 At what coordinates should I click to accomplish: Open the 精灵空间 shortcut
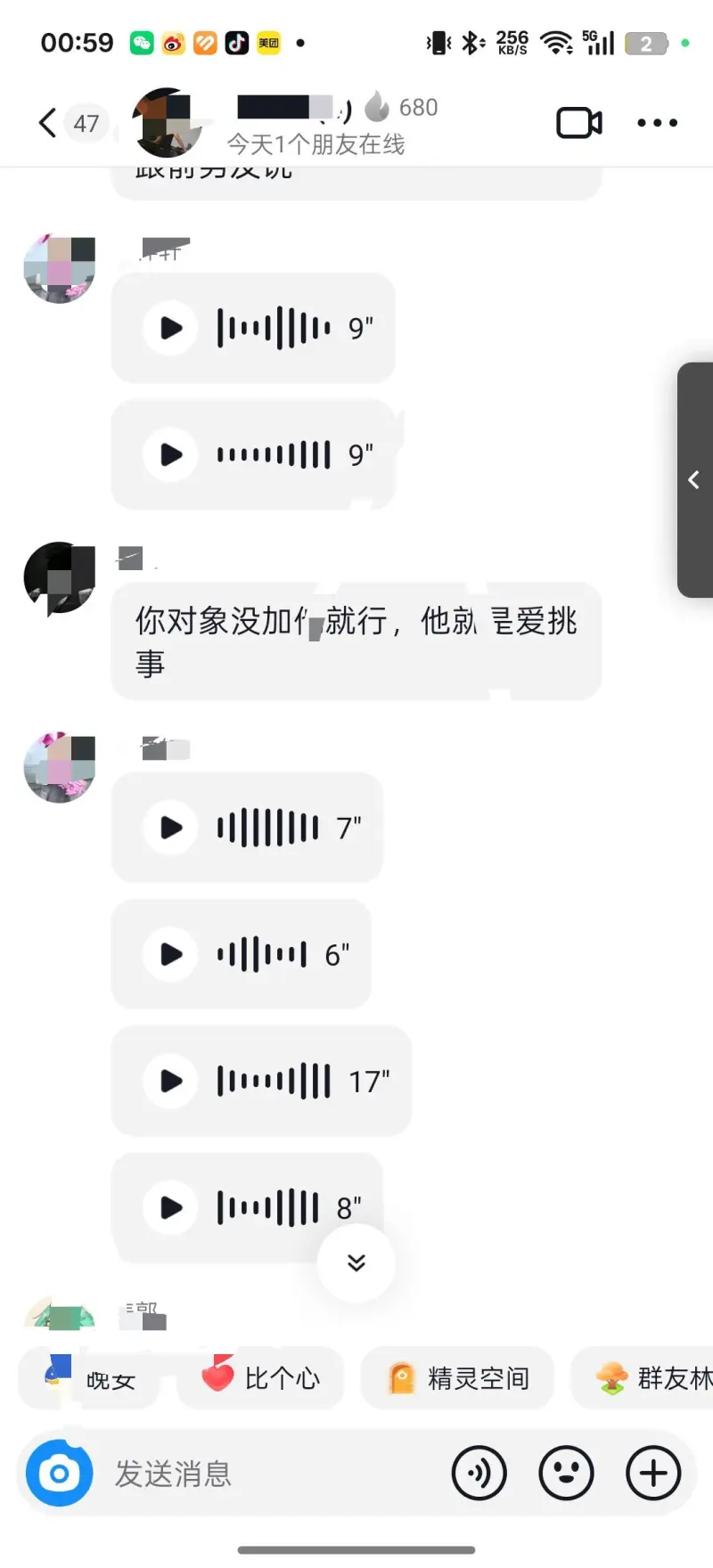[458, 1378]
